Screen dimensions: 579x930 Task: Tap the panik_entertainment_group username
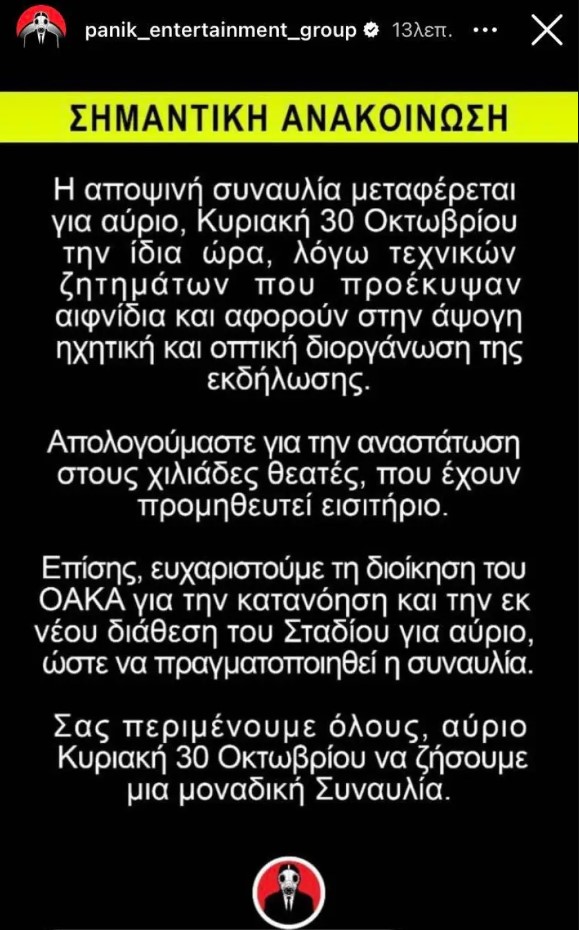coord(221,31)
